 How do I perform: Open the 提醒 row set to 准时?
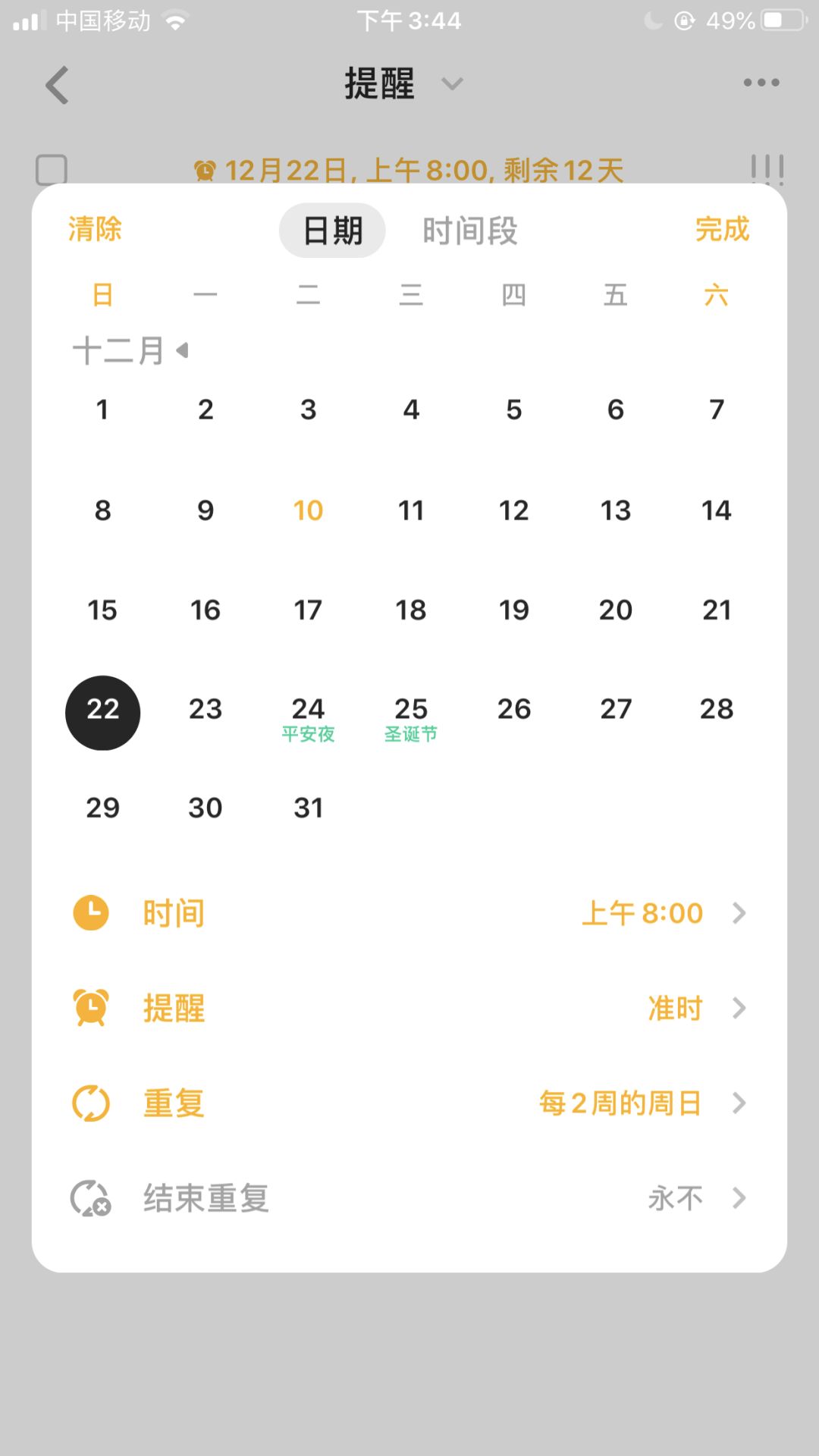[x=409, y=1008]
